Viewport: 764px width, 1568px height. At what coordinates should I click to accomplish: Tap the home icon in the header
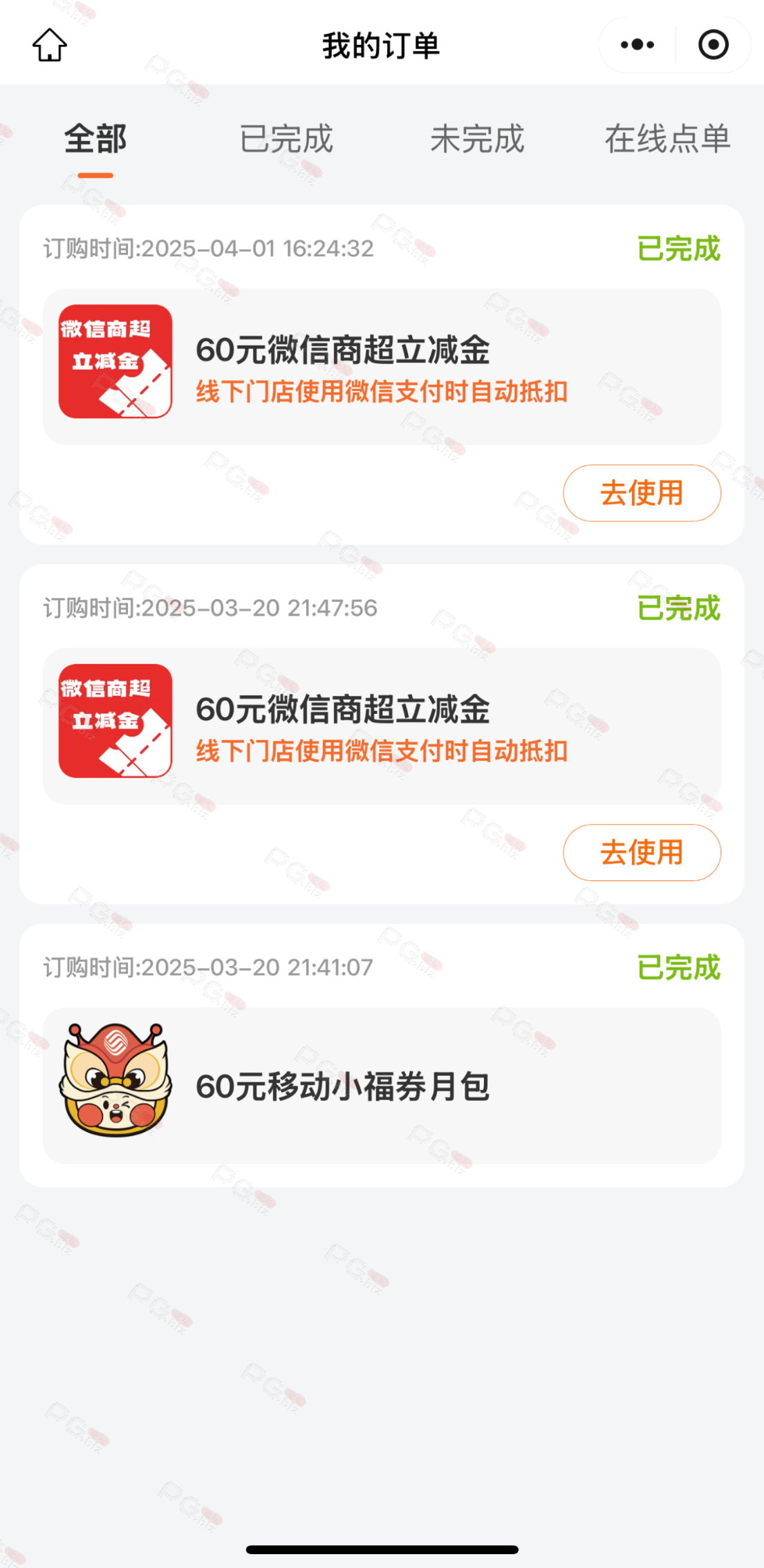click(x=50, y=45)
